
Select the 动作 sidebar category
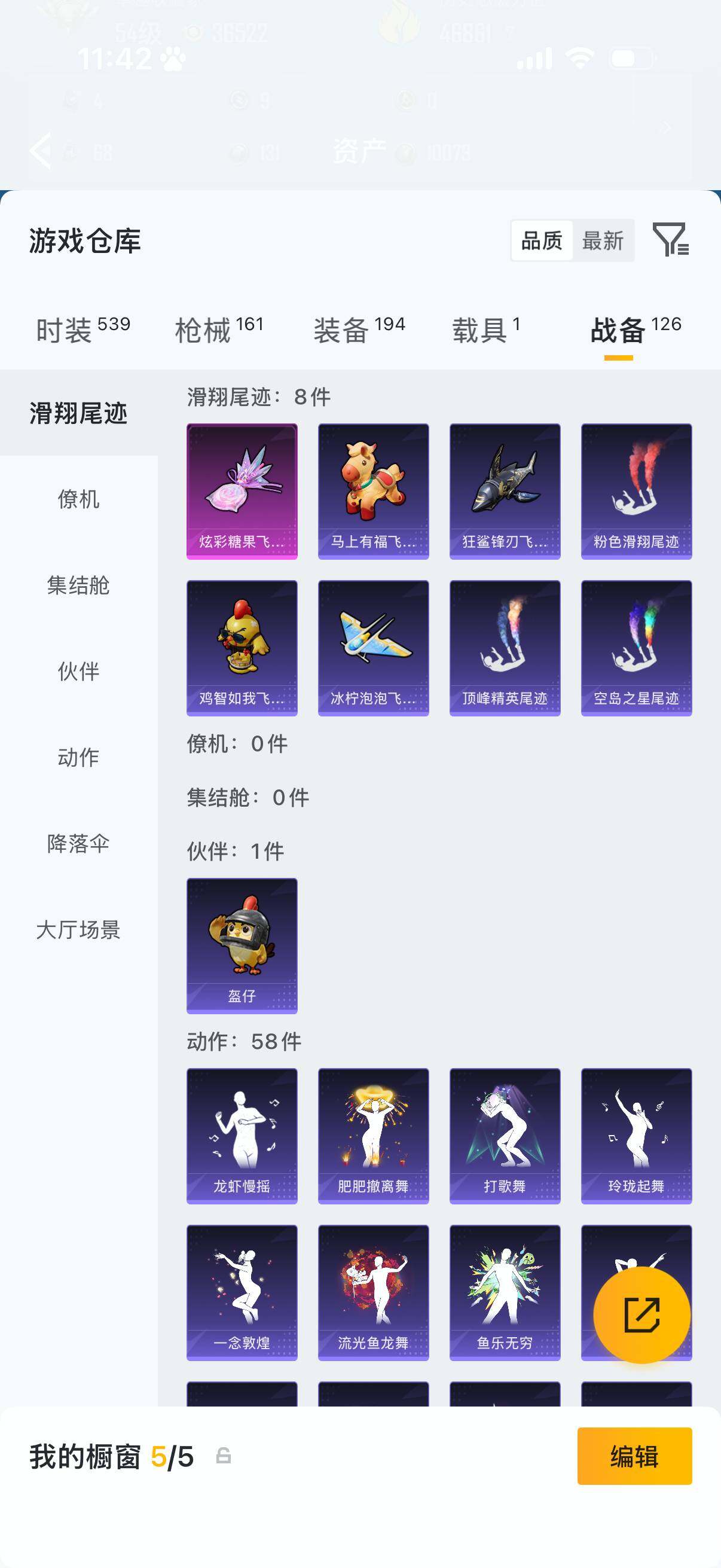click(x=78, y=758)
